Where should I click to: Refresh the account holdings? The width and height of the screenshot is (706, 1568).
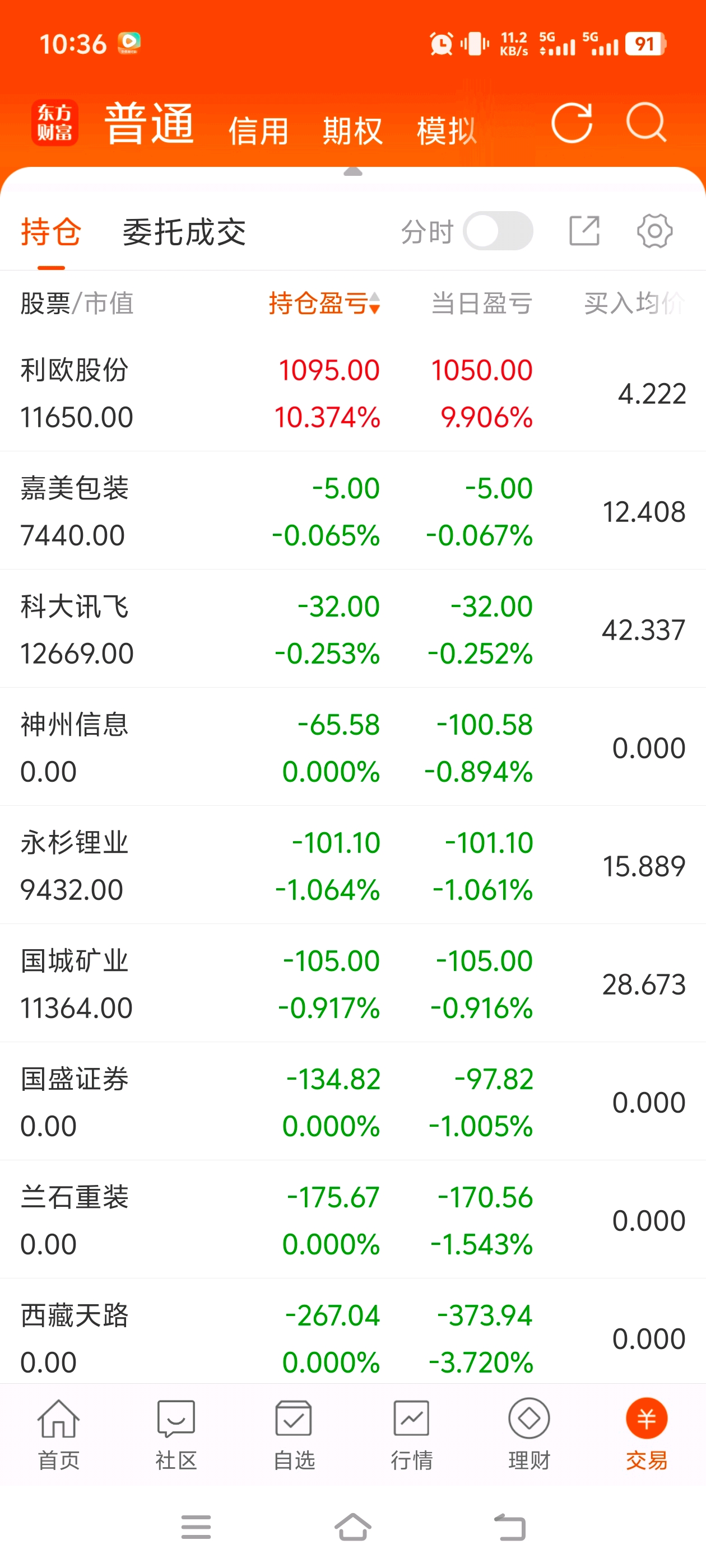(572, 124)
